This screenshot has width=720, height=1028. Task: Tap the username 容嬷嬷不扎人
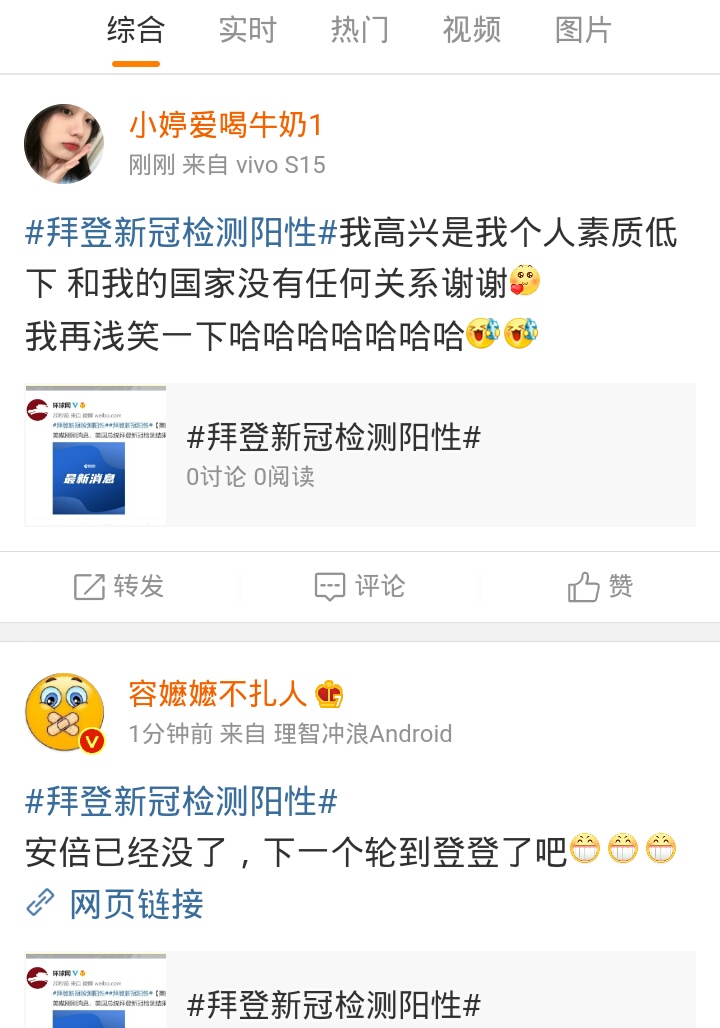pyautogui.click(x=216, y=693)
